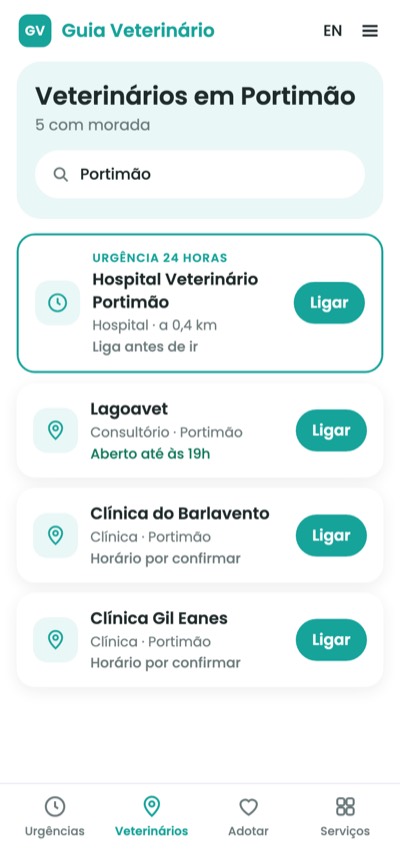Call Clínica Gil Eanes
400x865 pixels.
[x=331, y=640]
